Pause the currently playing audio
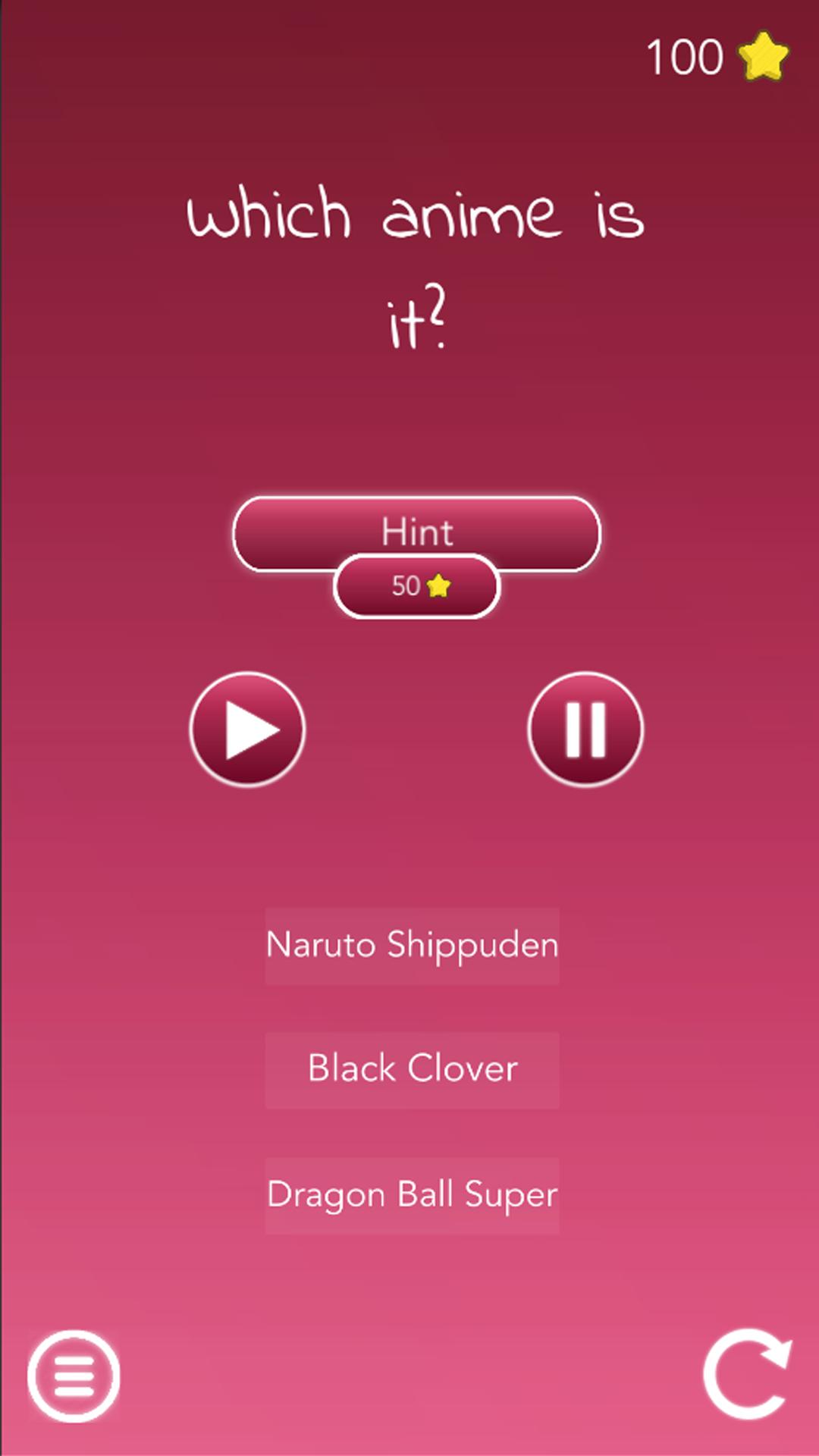819x1456 pixels. pos(585,729)
